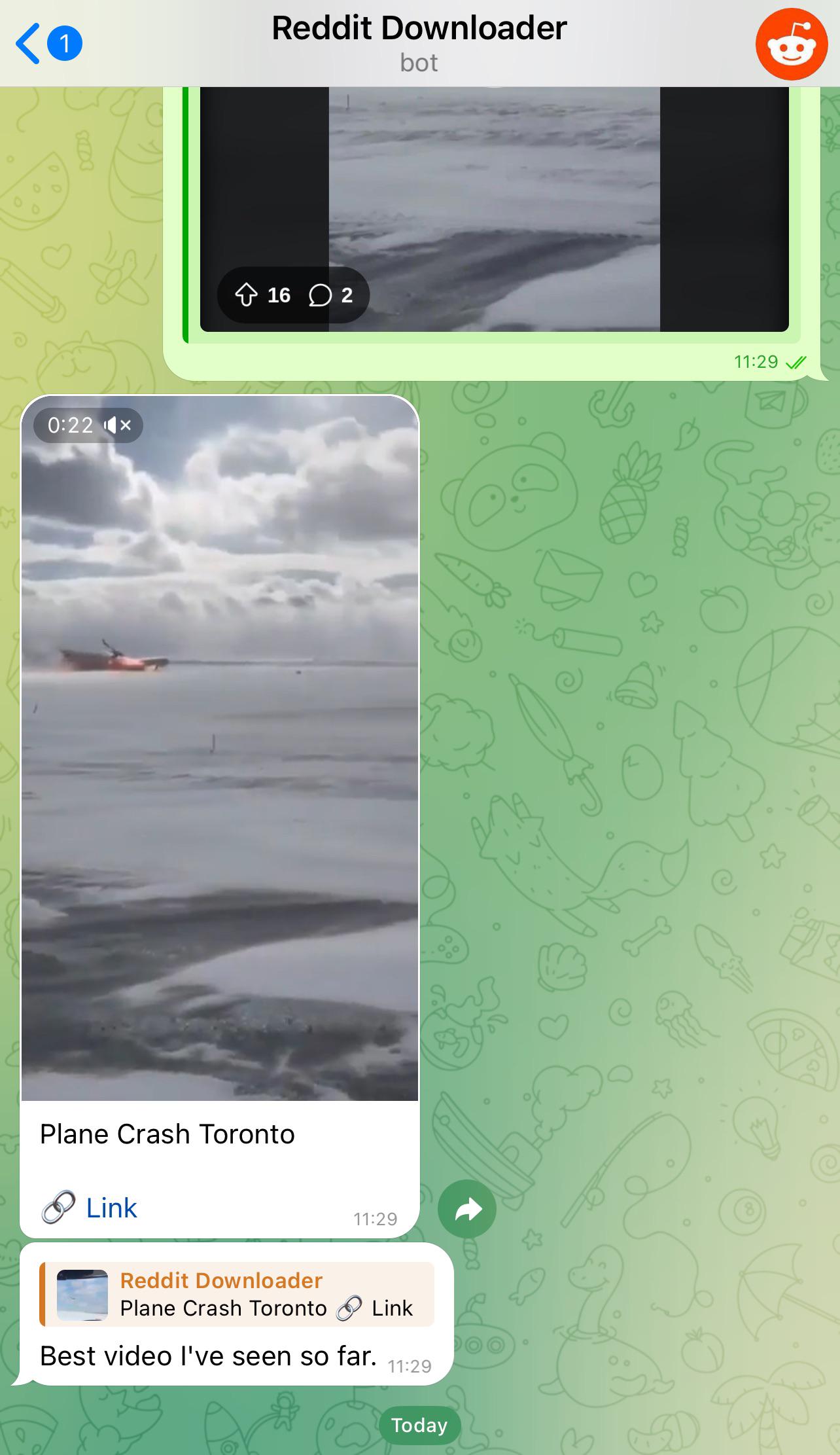Open the Reddit Downloader bot info header
The width and height of the screenshot is (840, 1455).
(419, 43)
